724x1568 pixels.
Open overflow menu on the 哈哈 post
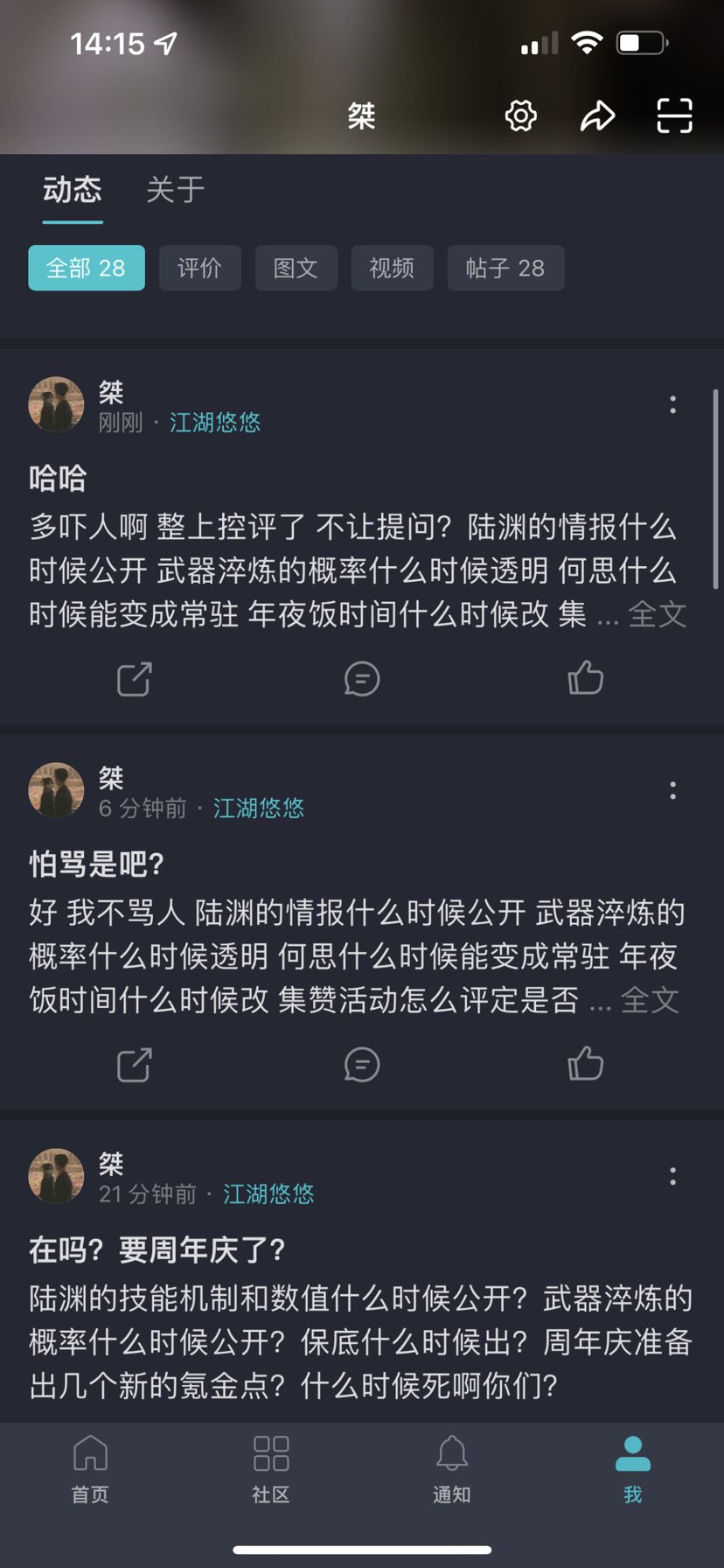click(672, 404)
